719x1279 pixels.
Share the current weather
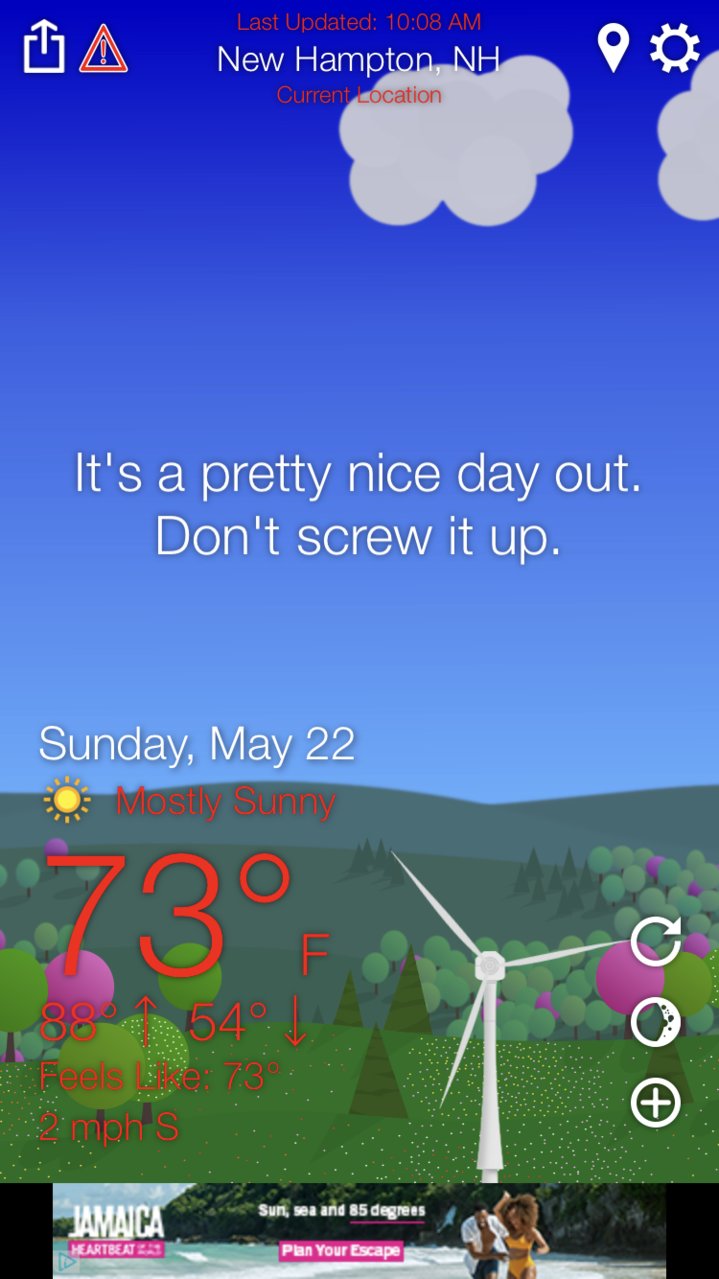44,47
